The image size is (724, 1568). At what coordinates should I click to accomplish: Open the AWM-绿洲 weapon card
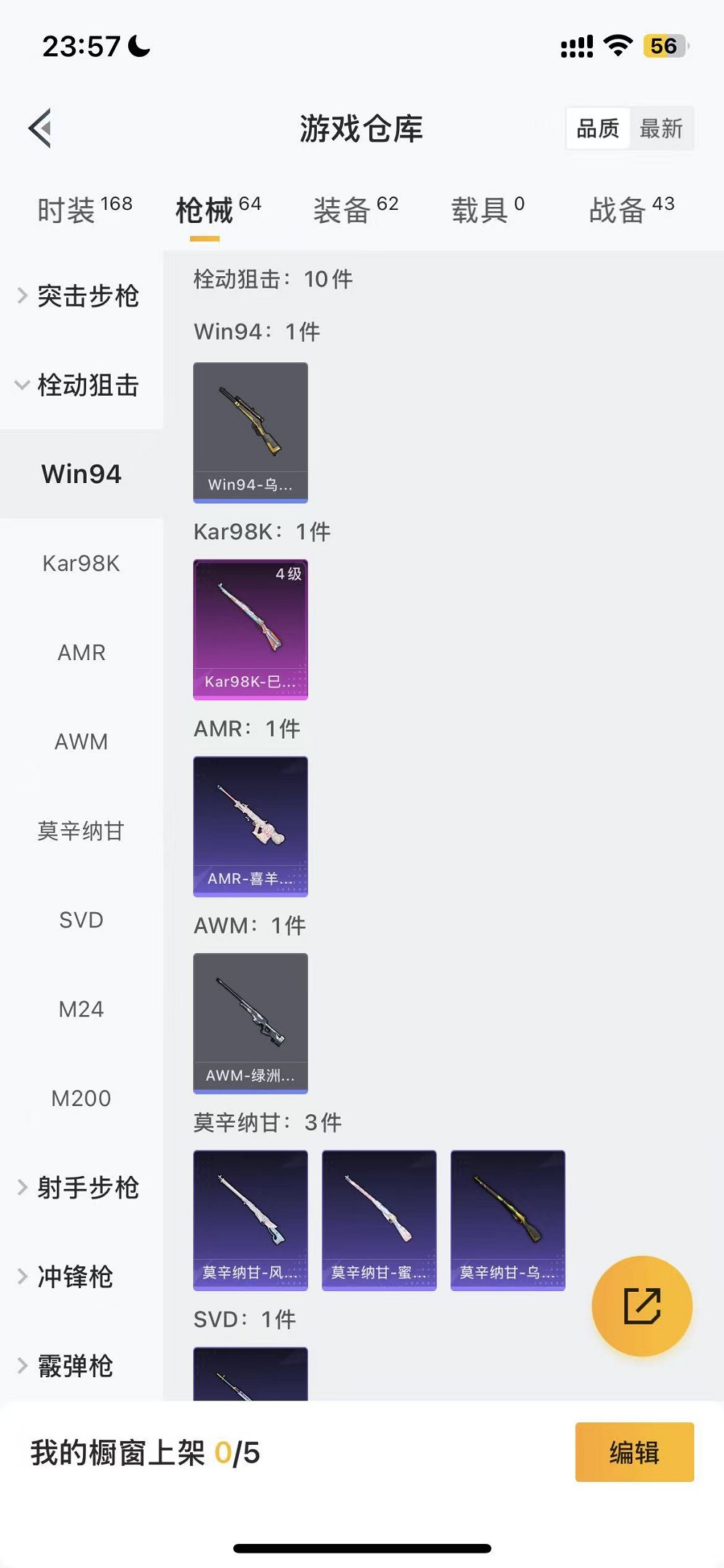[251, 1024]
